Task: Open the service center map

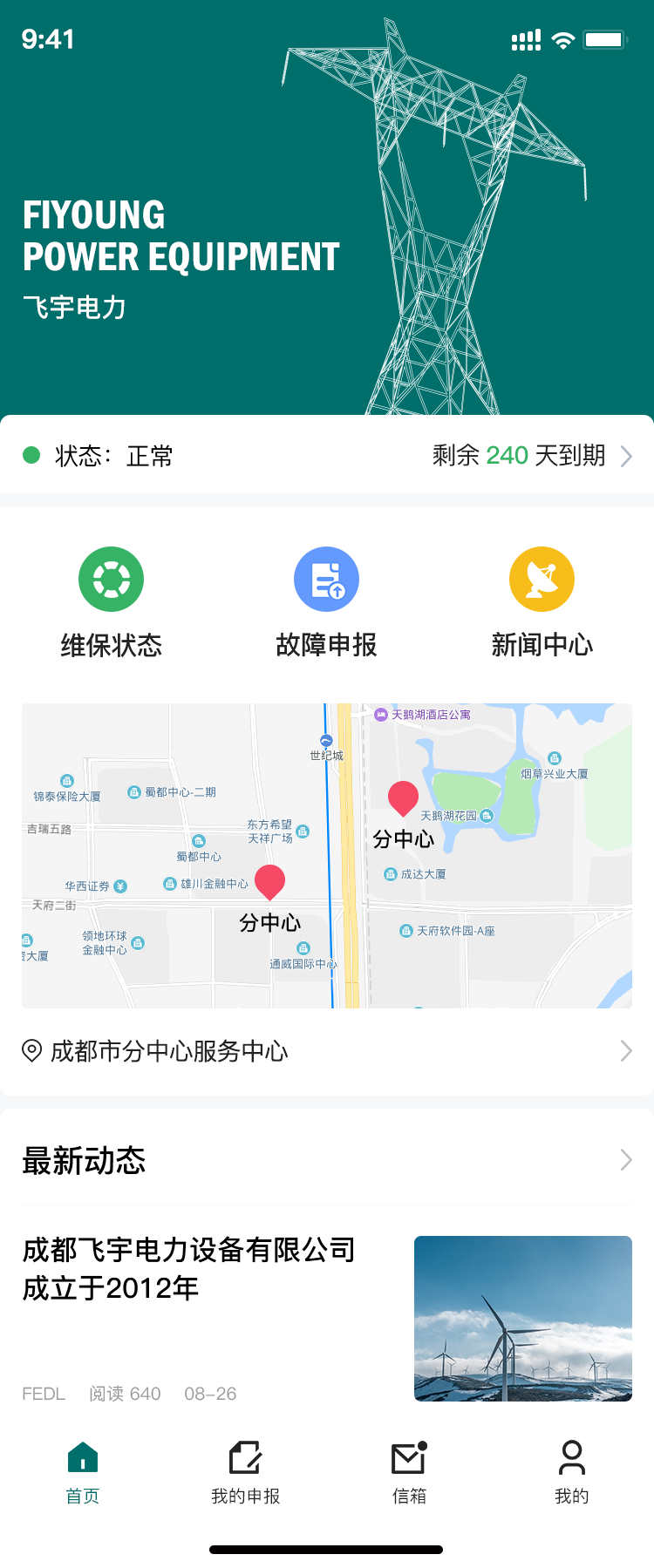Action: tap(326, 855)
